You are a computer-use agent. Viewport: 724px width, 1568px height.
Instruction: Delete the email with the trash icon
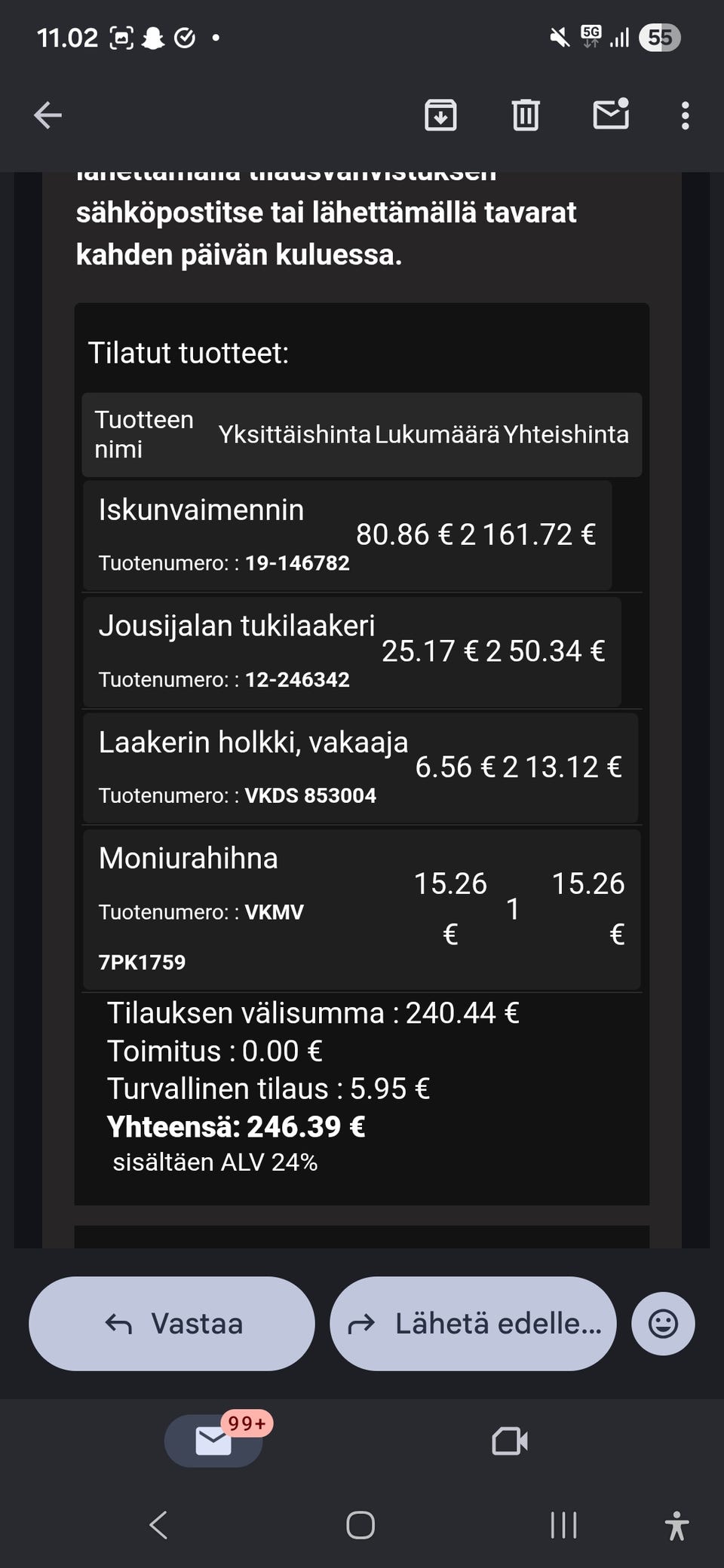pos(526,115)
